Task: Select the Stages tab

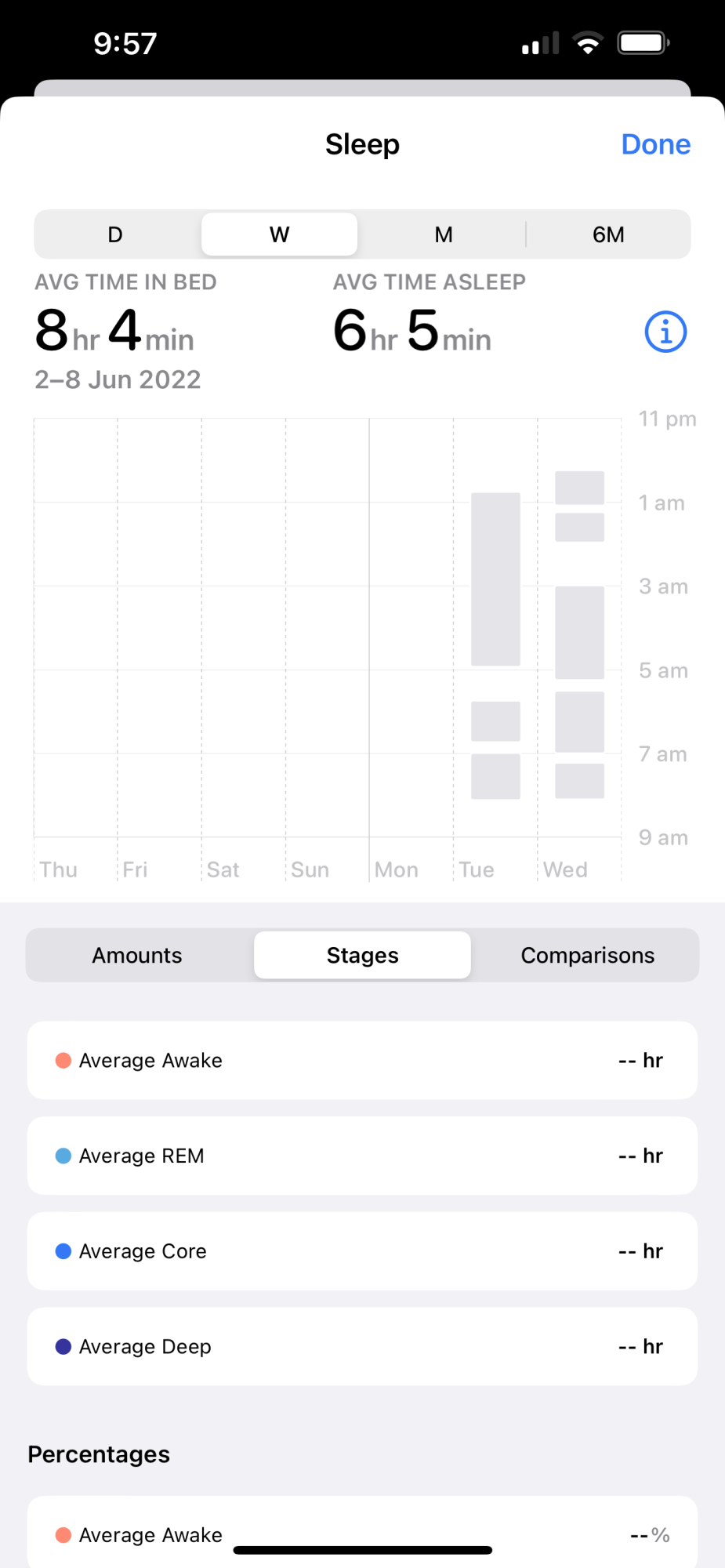Action: click(362, 955)
